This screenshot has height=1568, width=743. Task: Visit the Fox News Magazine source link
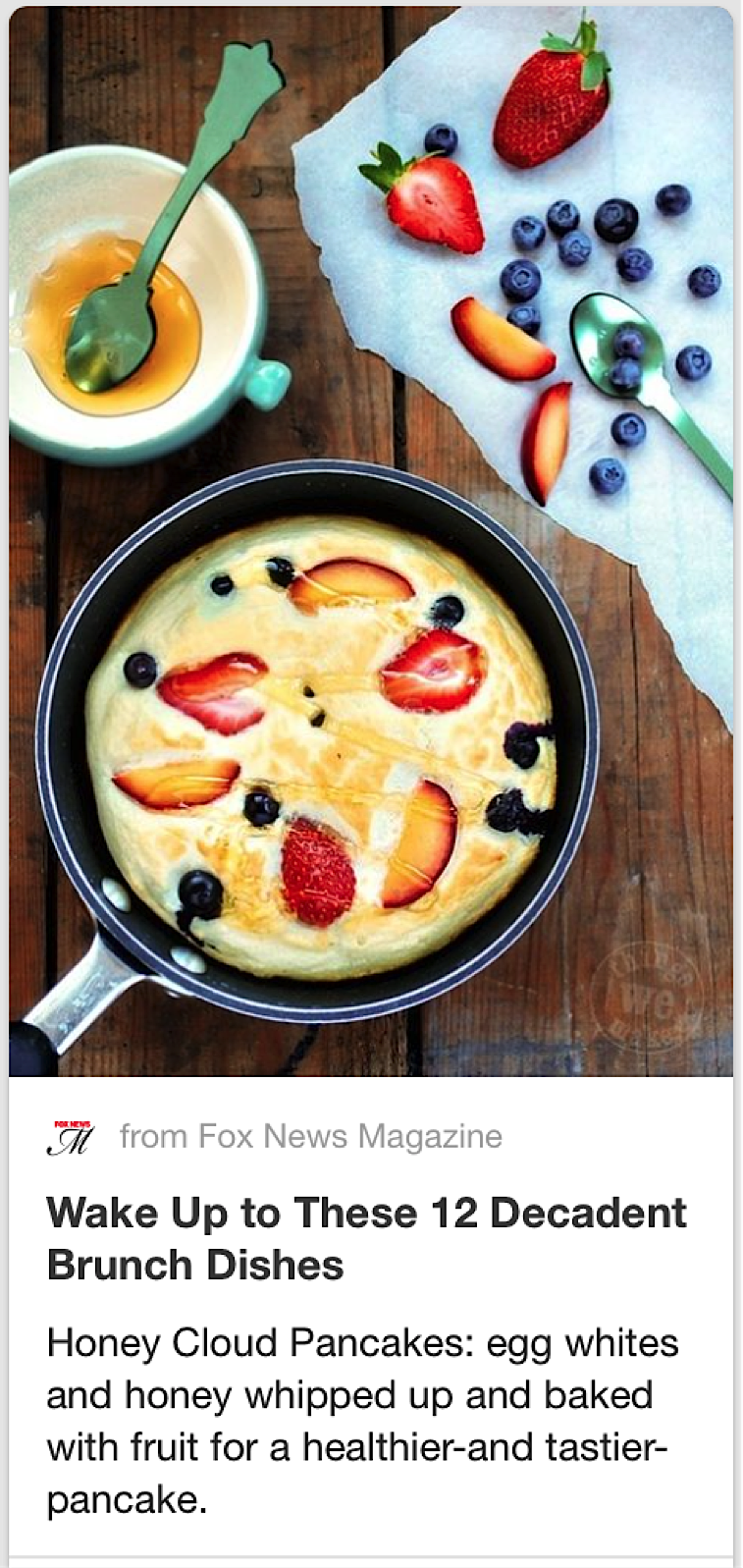[310, 1136]
